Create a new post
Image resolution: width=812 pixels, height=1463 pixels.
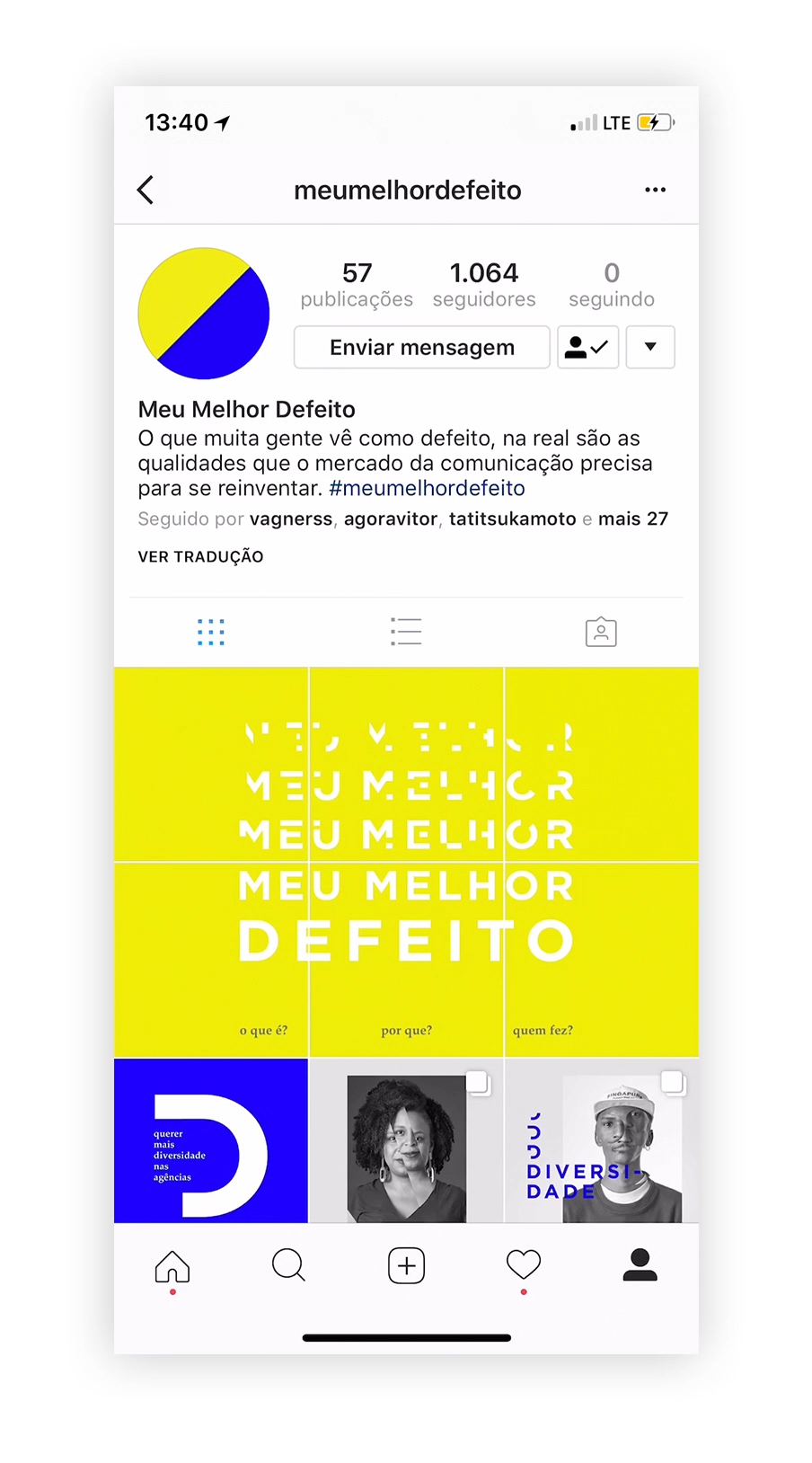[x=406, y=1265]
